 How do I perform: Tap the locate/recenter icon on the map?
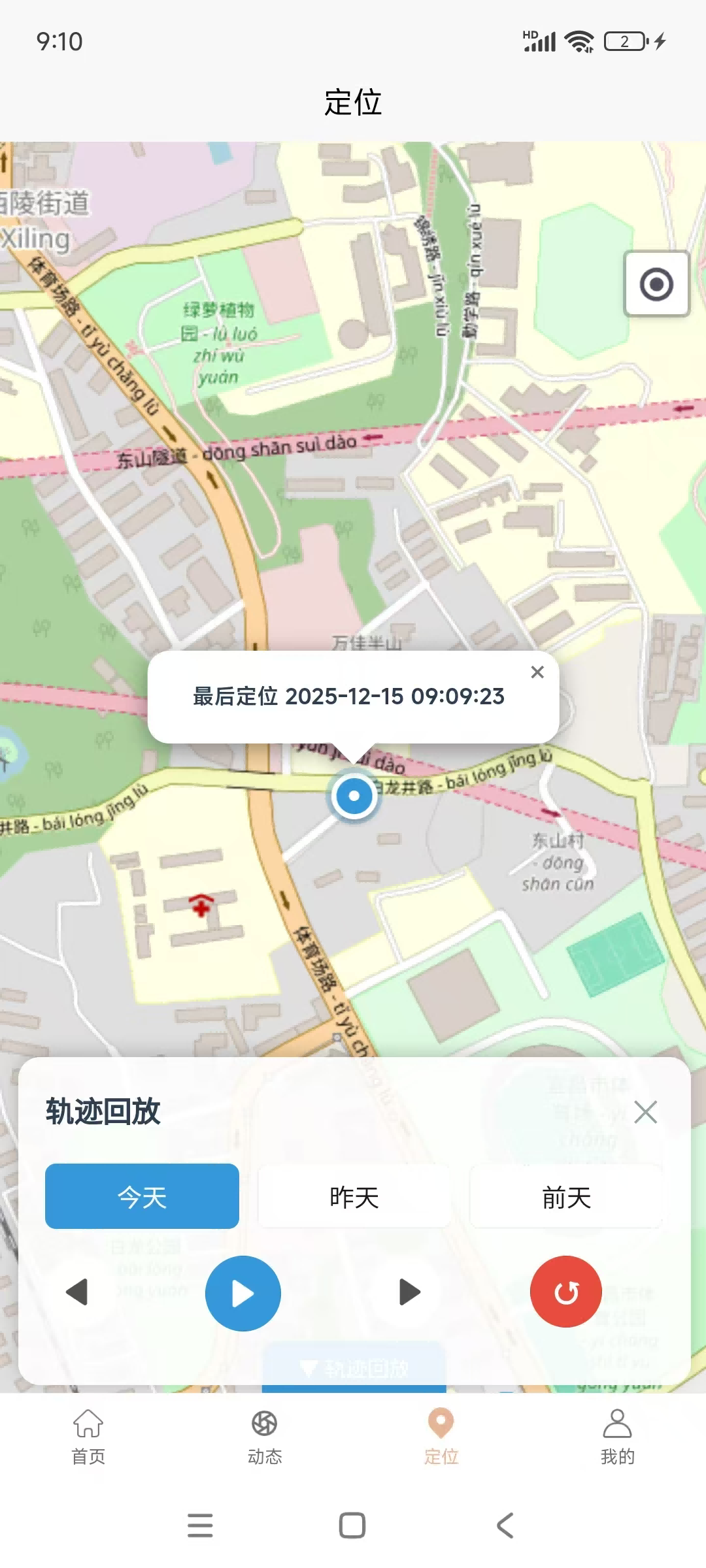click(x=658, y=284)
